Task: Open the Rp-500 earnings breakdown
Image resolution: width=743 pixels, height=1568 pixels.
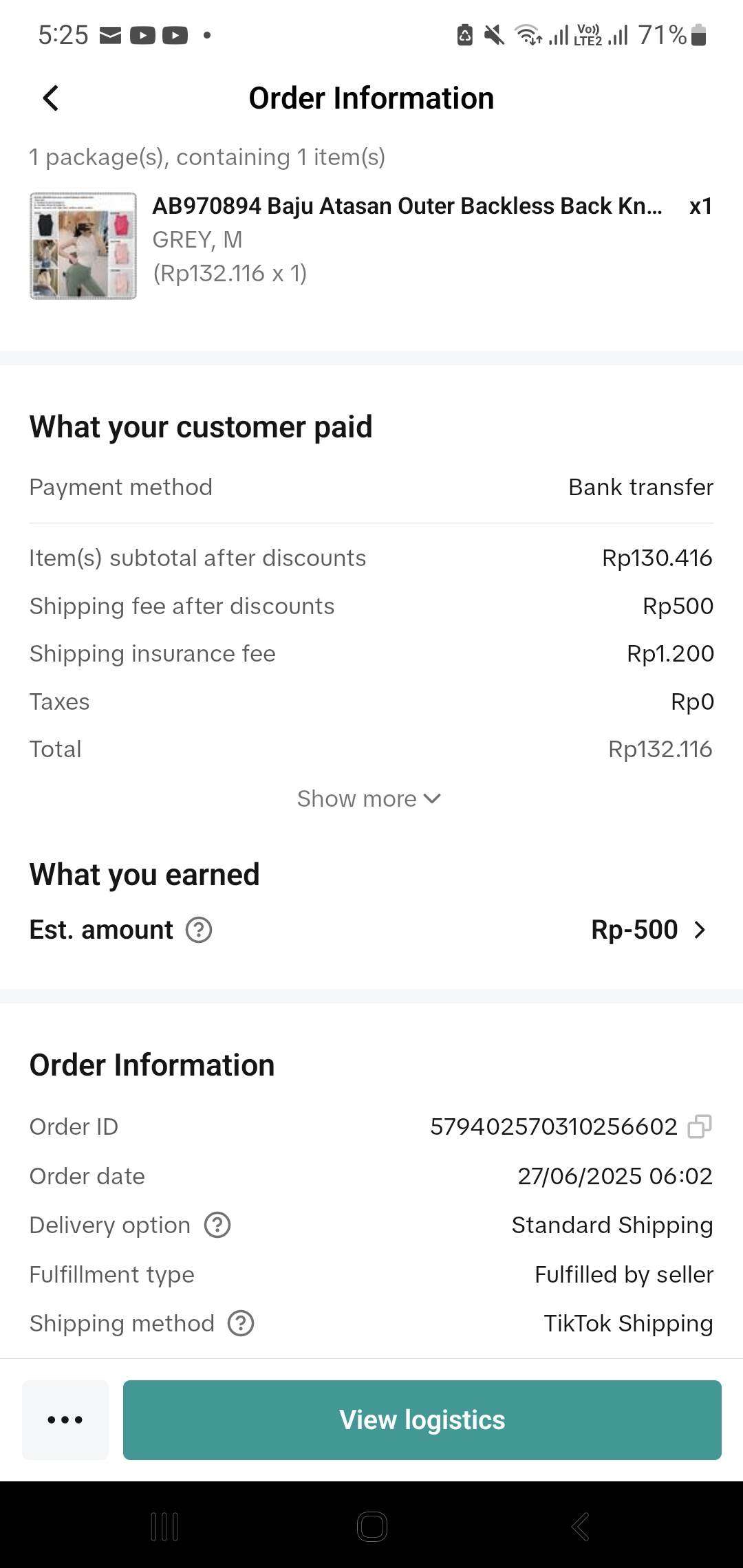Action: pyautogui.click(x=649, y=930)
